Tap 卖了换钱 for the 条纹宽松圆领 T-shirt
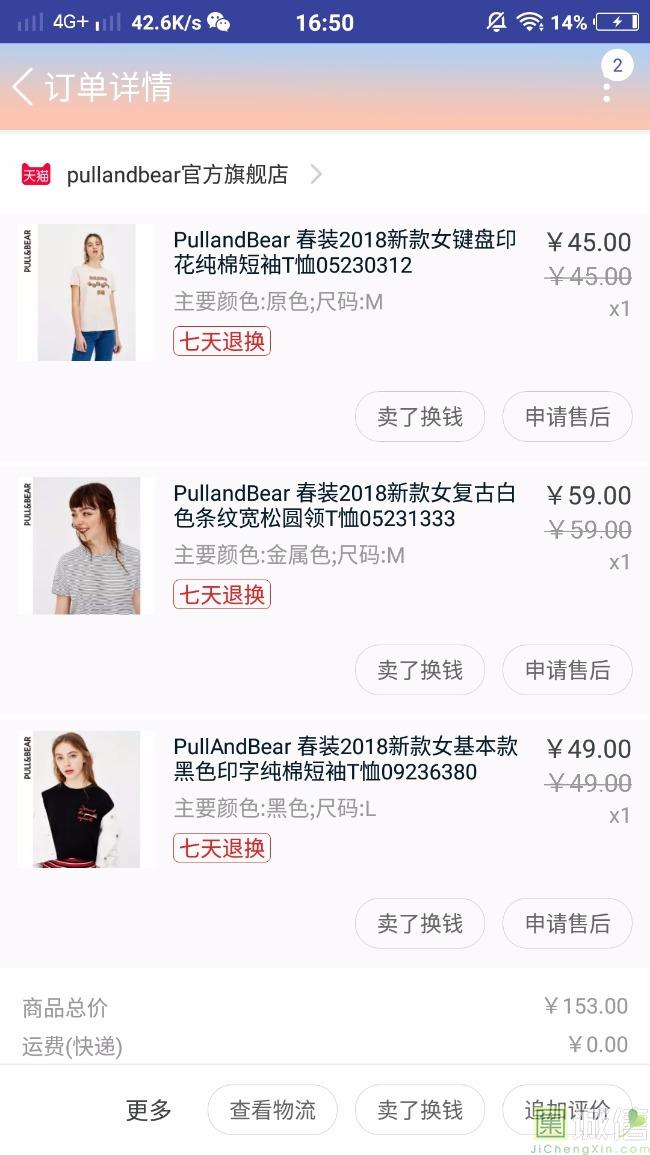 coord(420,670)
